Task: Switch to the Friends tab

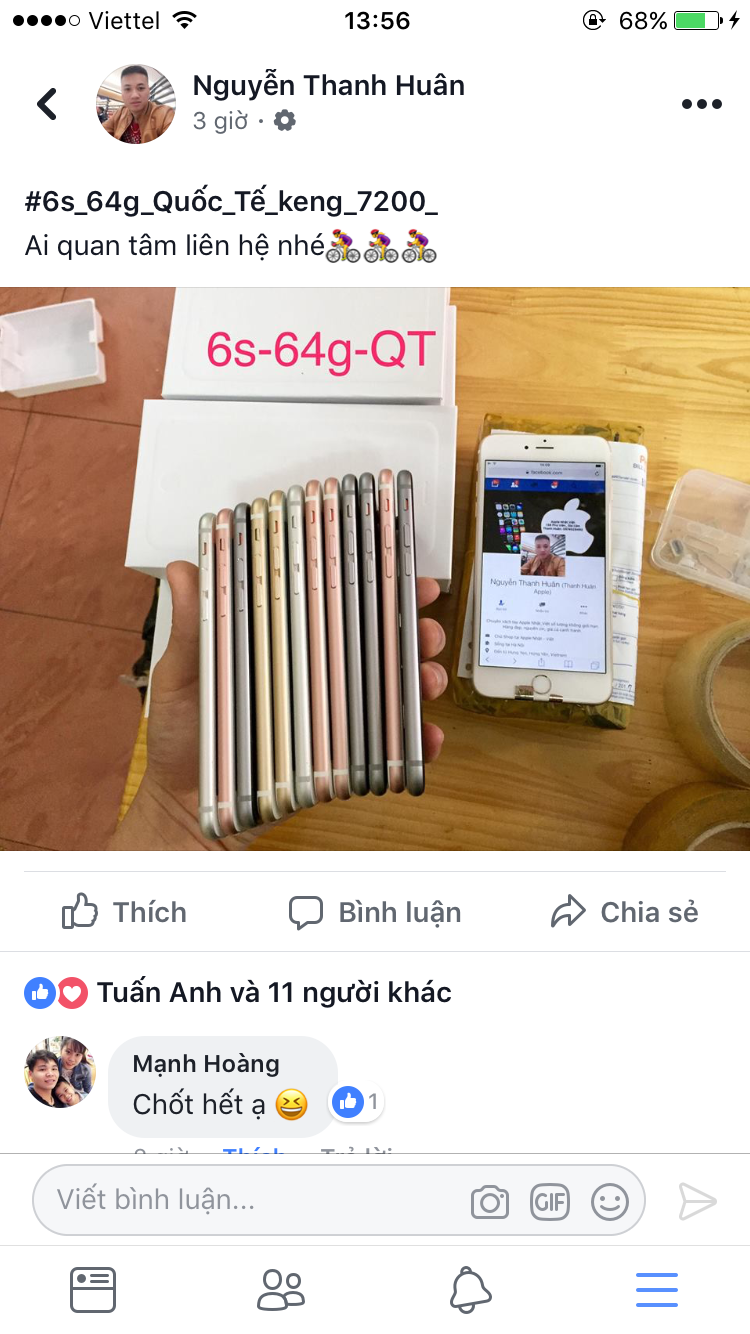Action: (x=280, y=1289)
